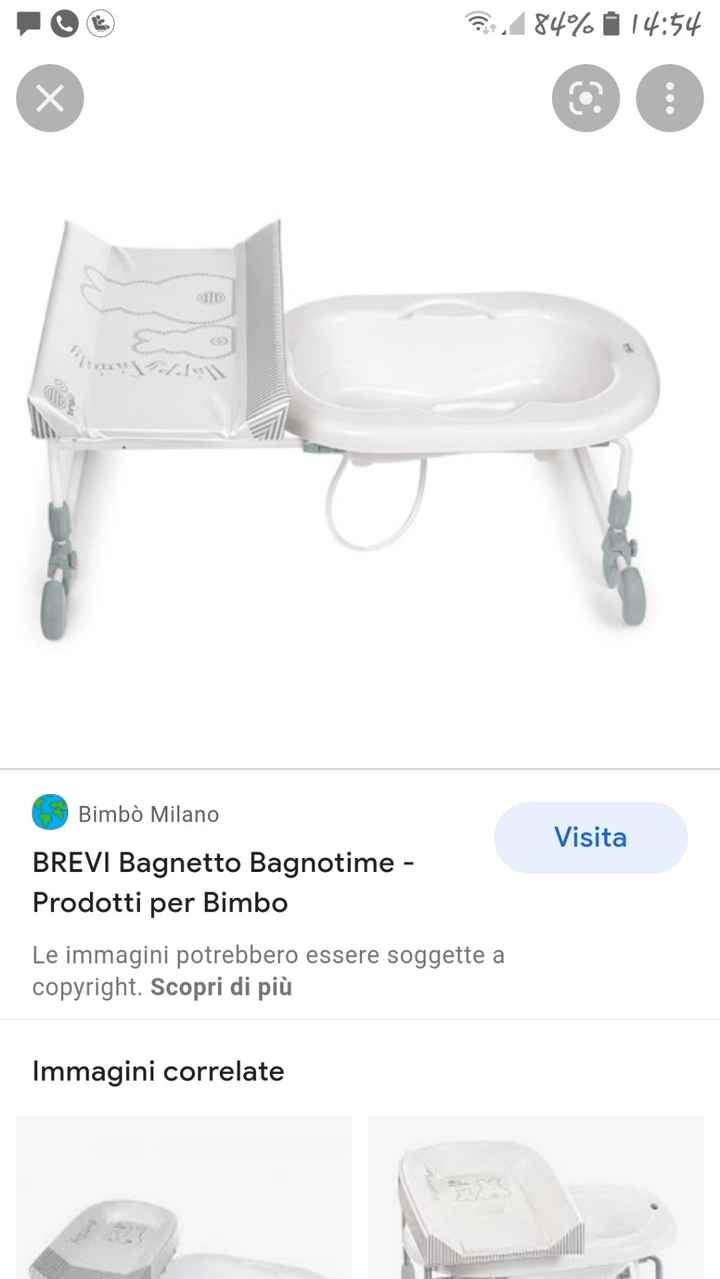Image resolution: width=720 pixels, height=1279 pixels.
Task: Tap the Bimbò Milano globe favicon
Action: tap(50, 813)
